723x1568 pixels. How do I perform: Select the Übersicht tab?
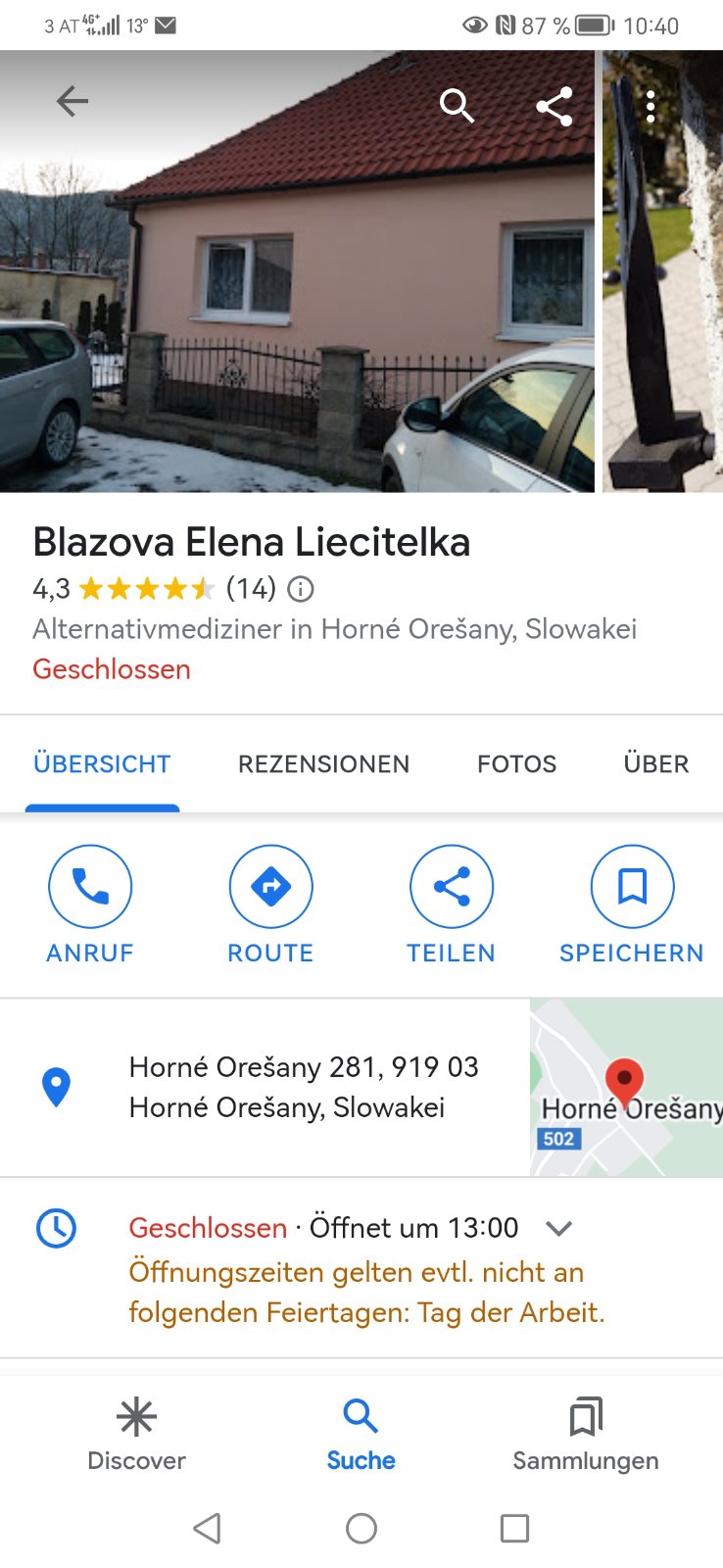point(102,763)
